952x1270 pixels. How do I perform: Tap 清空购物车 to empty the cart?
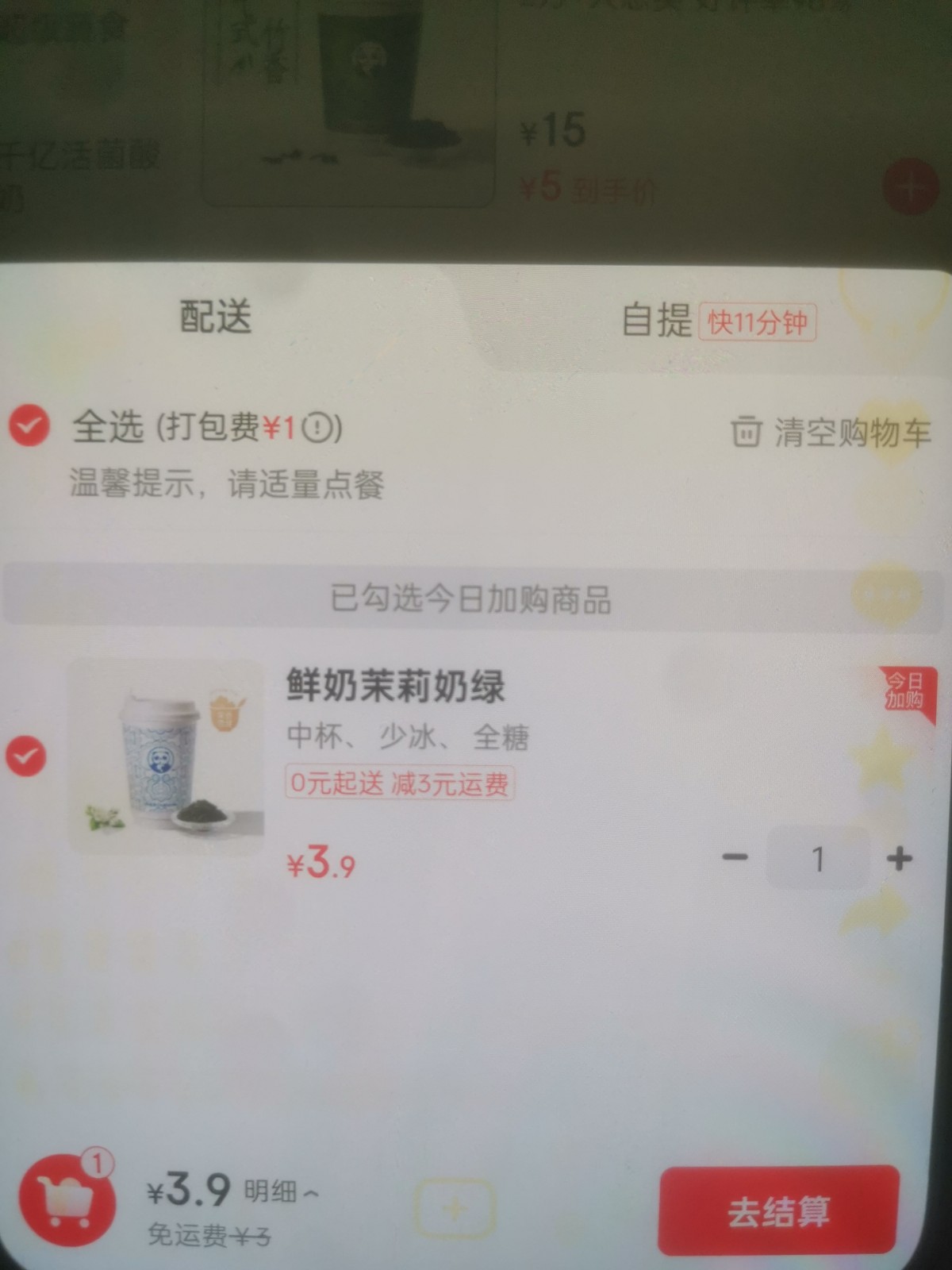[830, 432]
